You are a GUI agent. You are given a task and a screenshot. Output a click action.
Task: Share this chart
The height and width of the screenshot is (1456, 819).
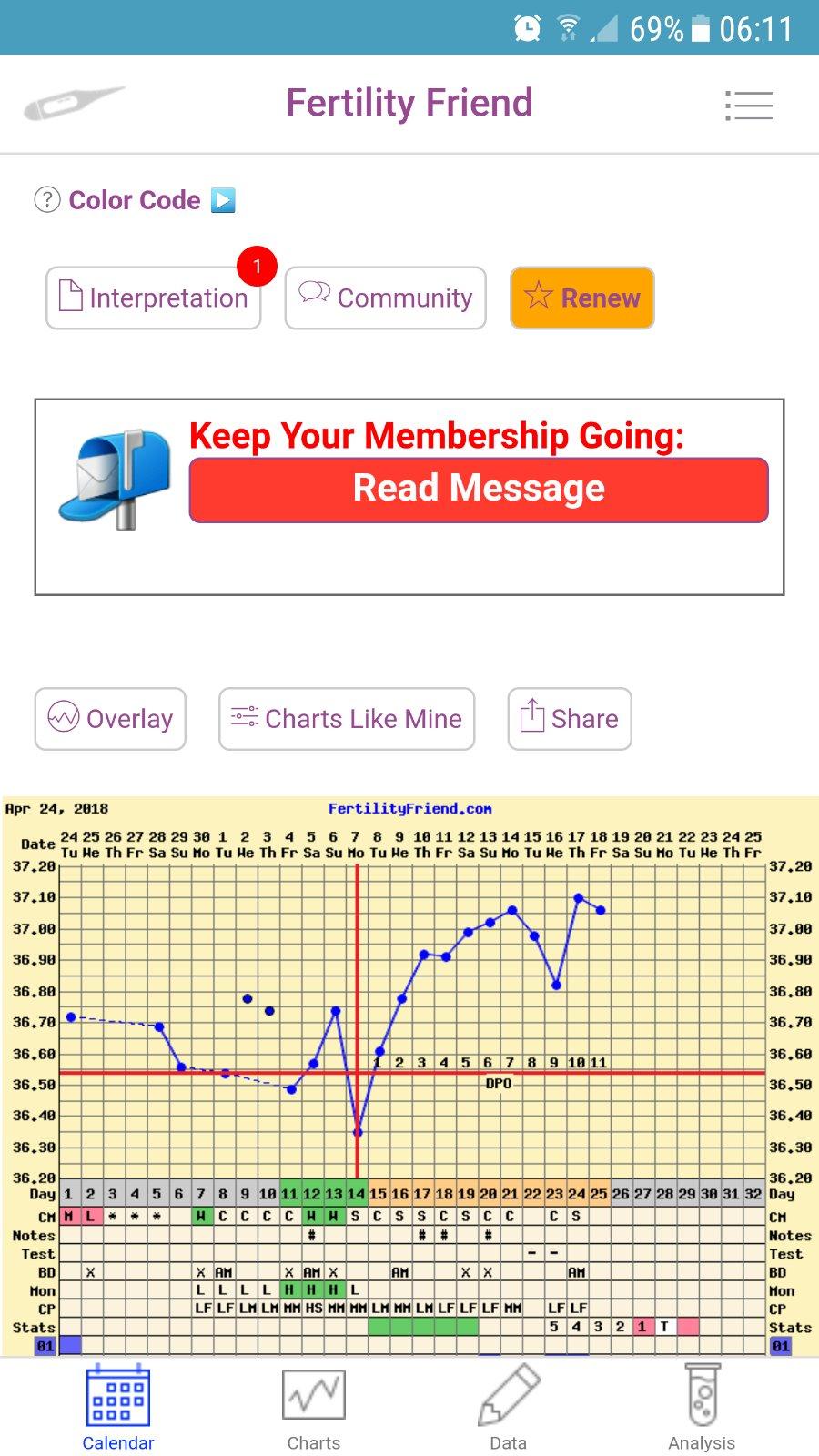pyautogui.click(x=570, y=719)
